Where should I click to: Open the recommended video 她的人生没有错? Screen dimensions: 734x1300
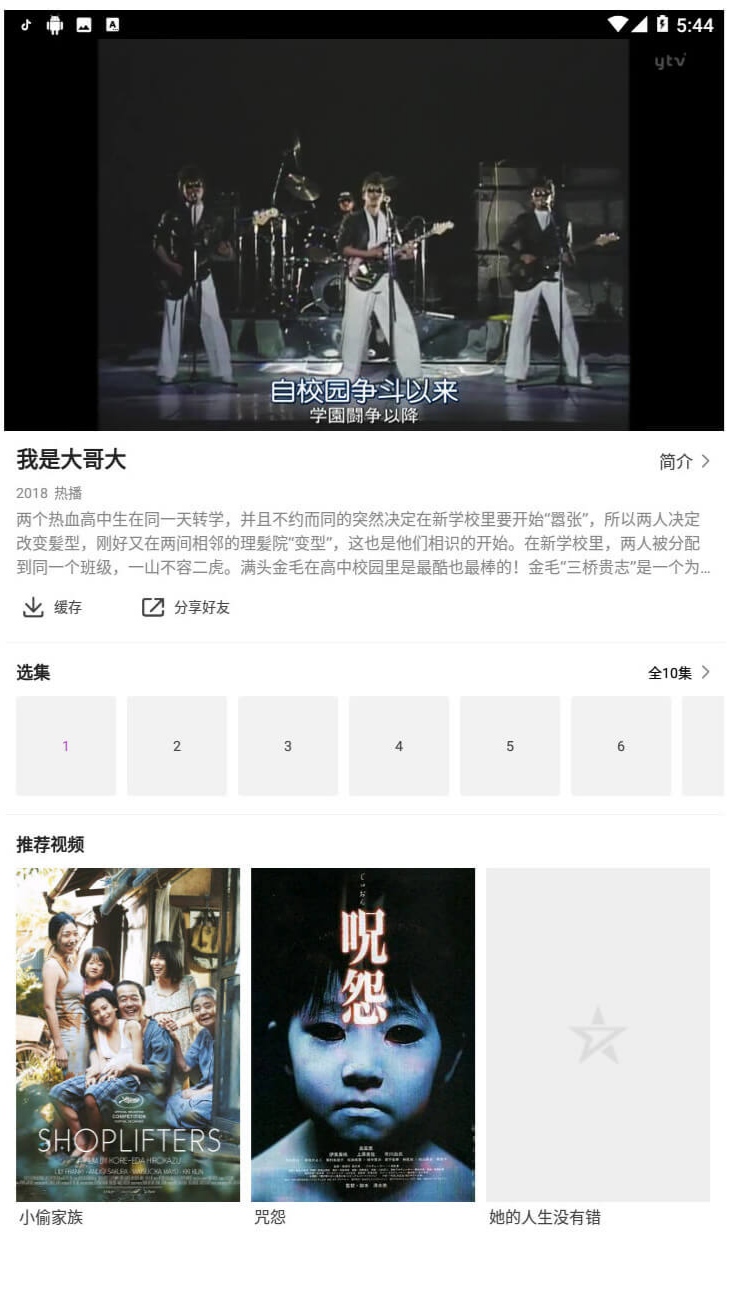(598, 1048)
